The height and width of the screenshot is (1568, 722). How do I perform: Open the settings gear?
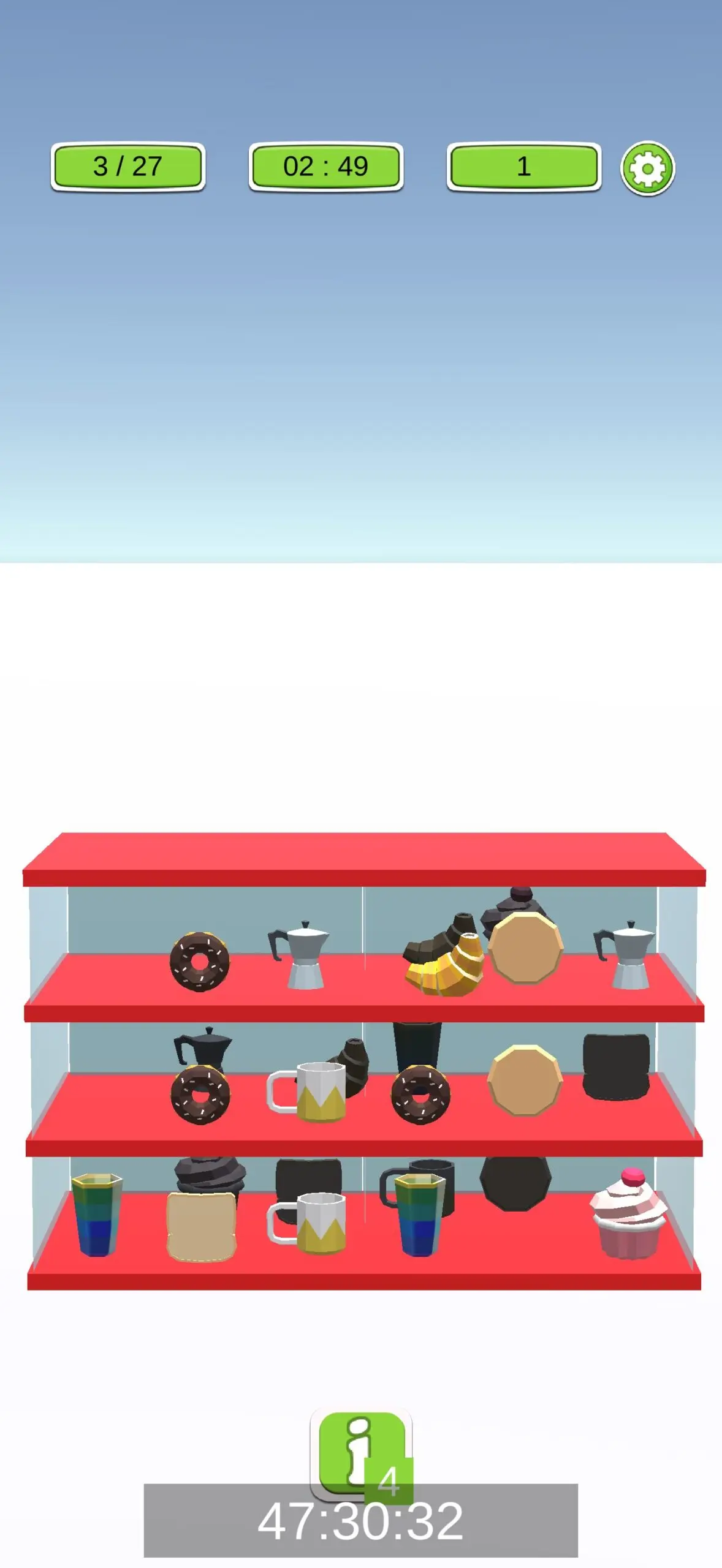[x=647, y=168]
